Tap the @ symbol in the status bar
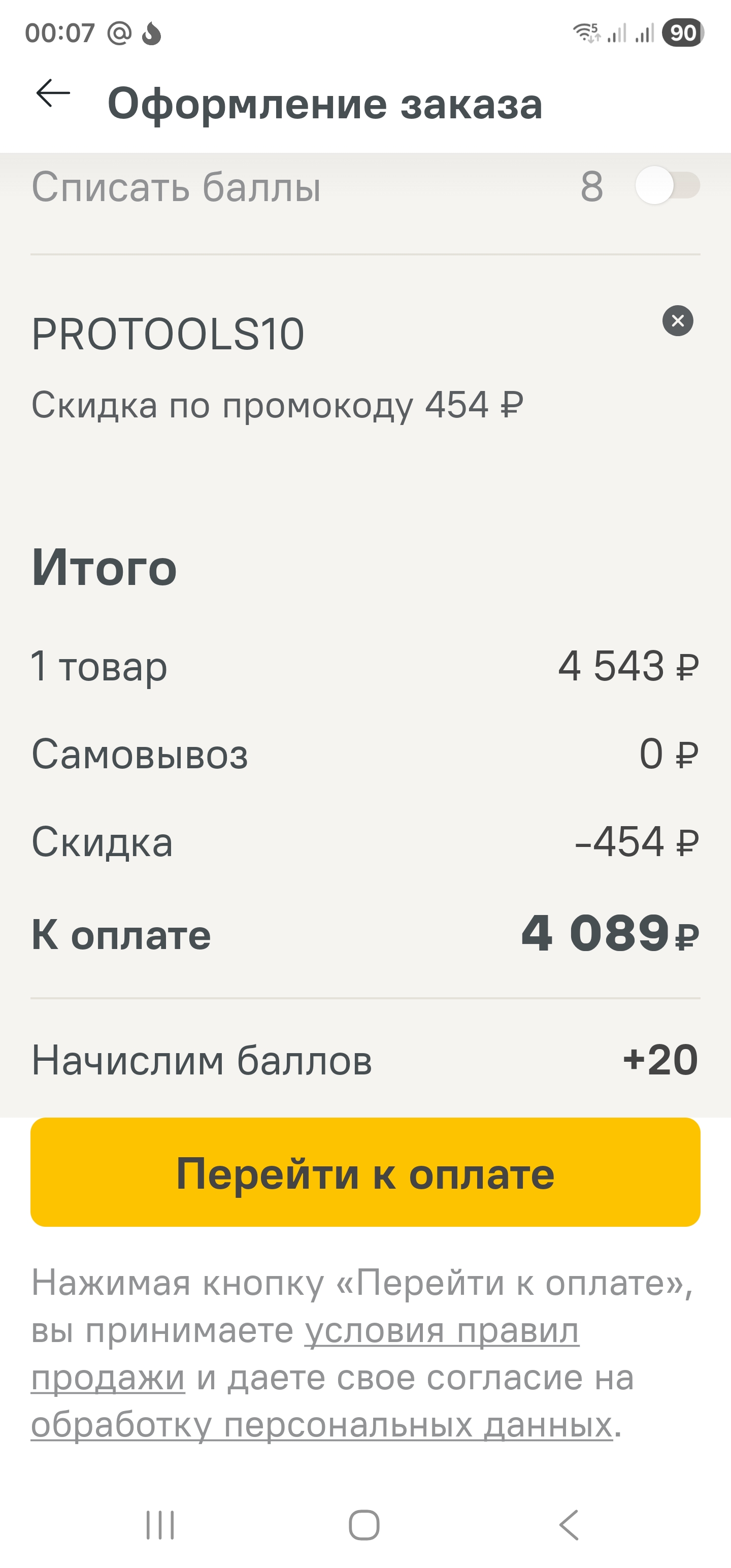Screen dimensions: 731x1568 coord(119,34)
